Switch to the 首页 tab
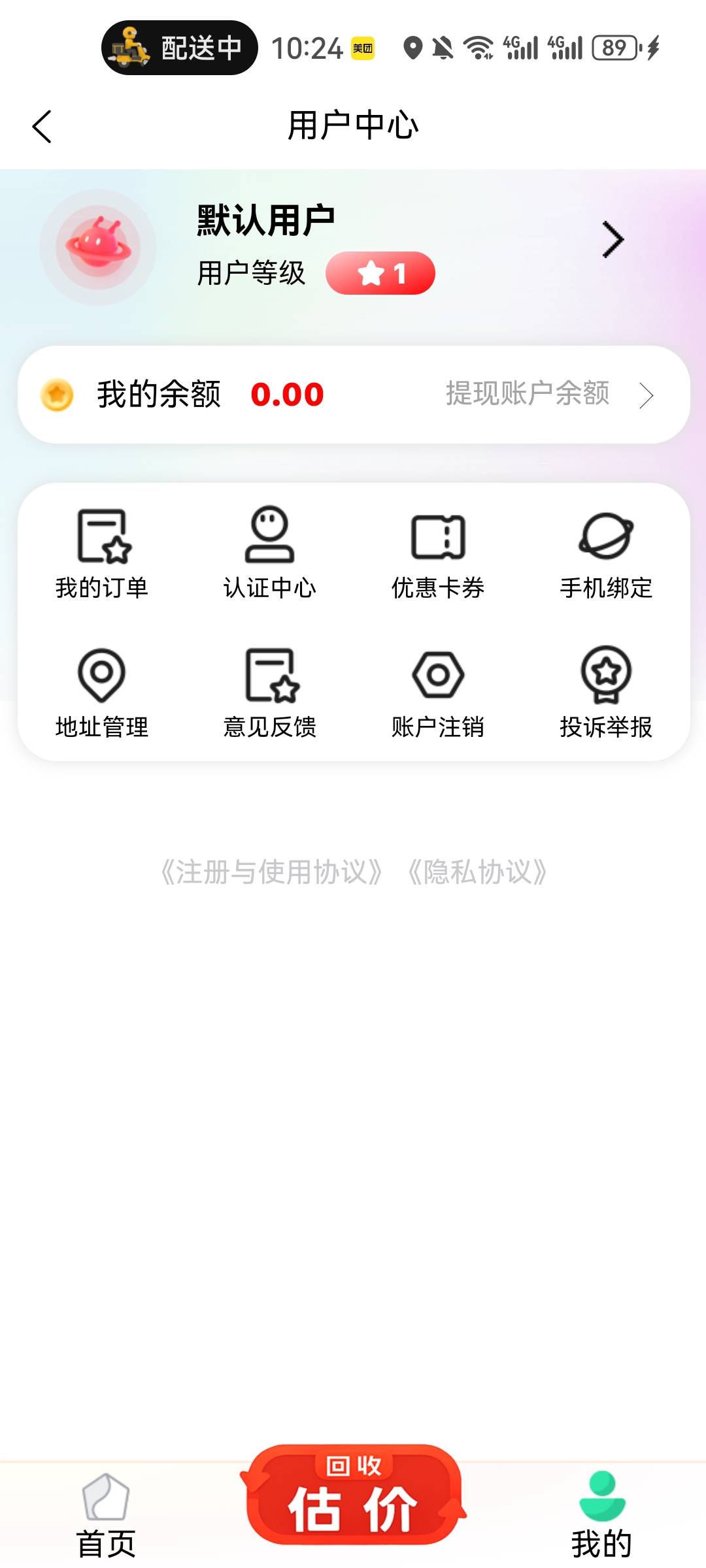Image resolution: width=706 pixels, height=1568 pixels. coord(106,1516)
